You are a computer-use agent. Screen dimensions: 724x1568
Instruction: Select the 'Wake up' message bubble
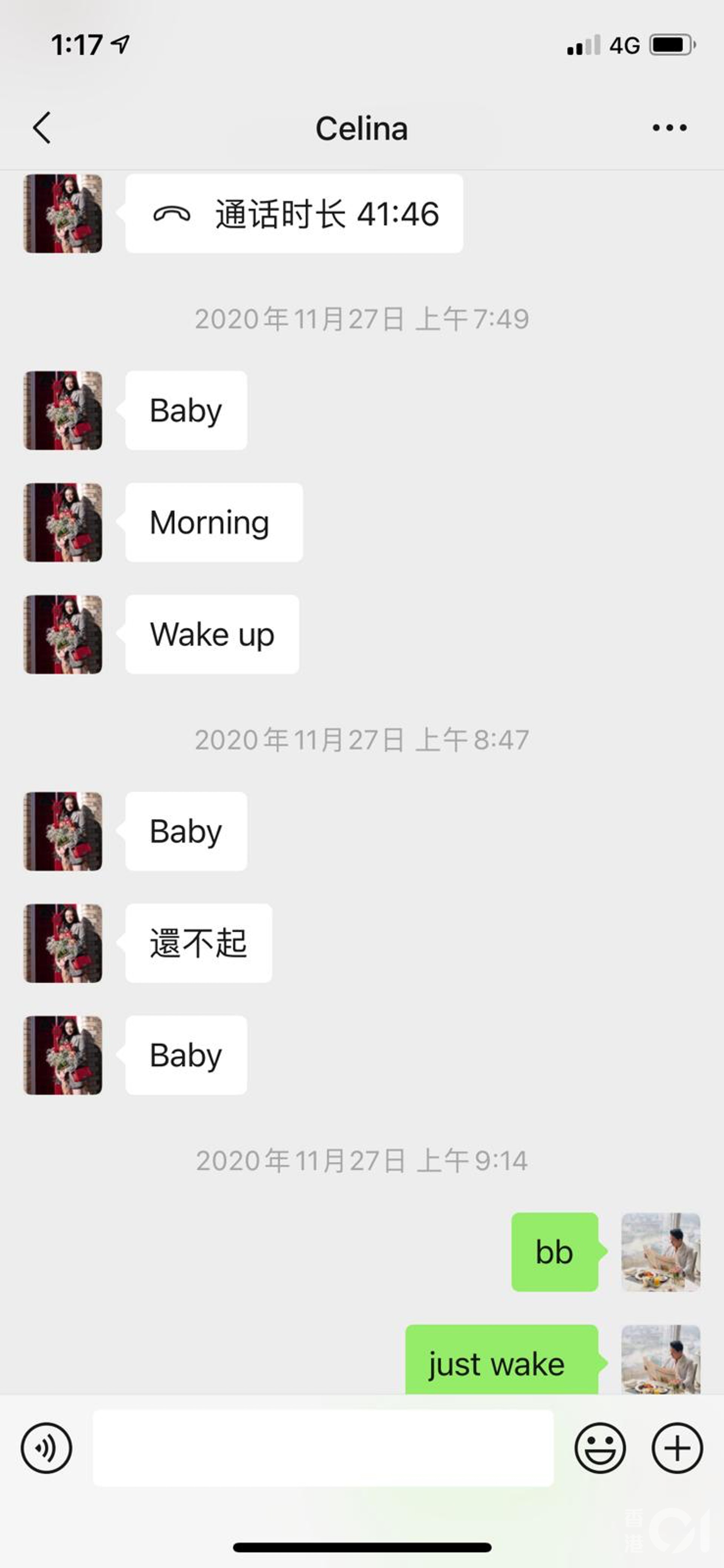211,634
